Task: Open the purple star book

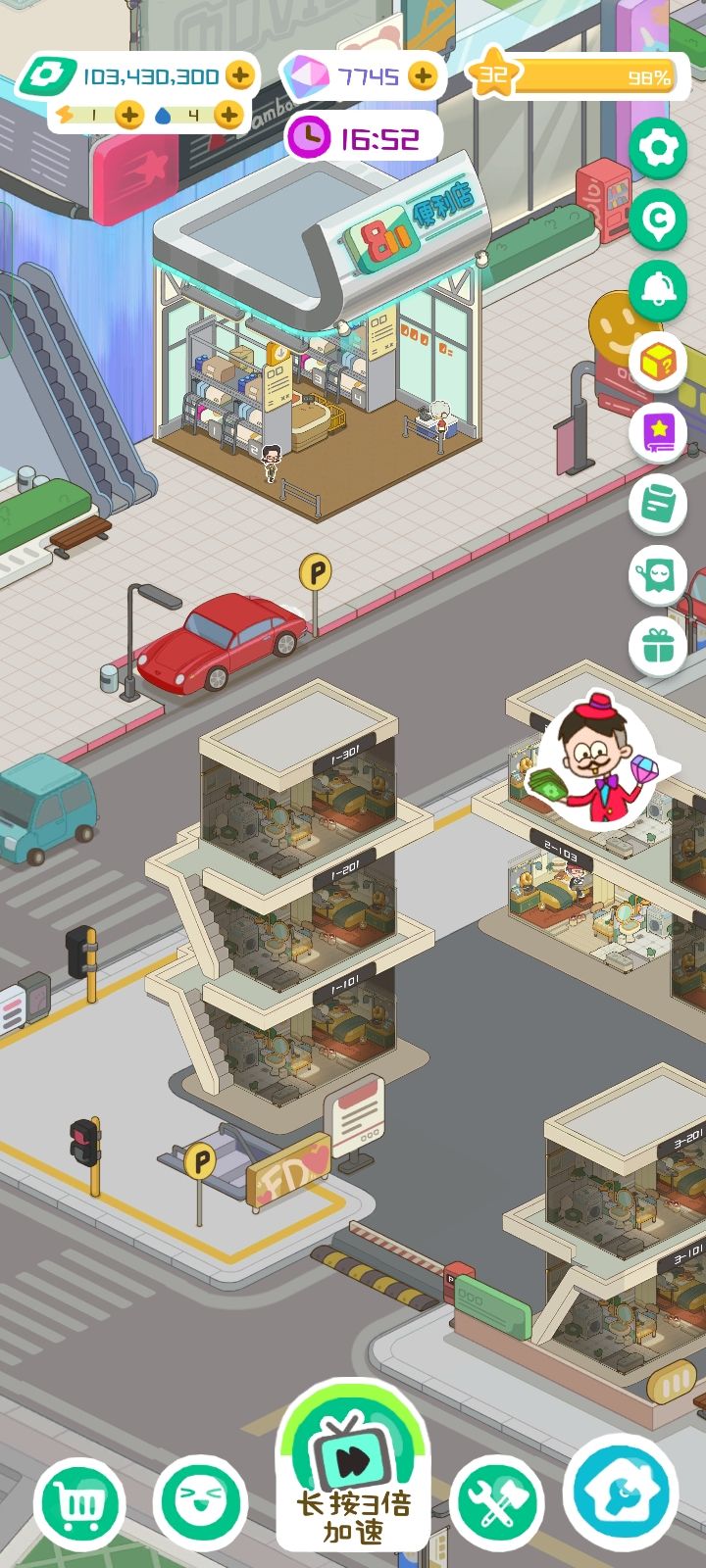Action: (658, 432)
